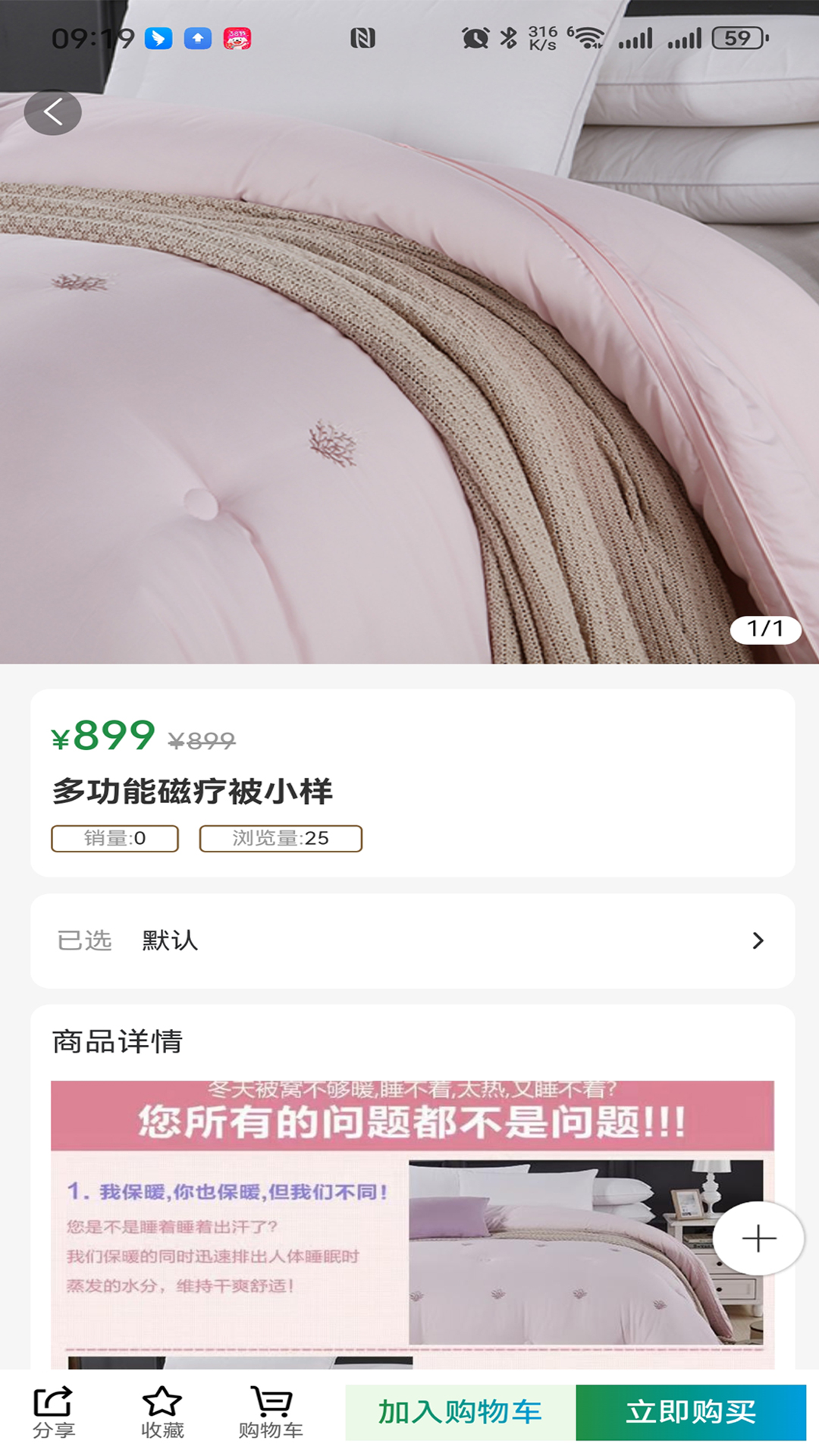Viewport: 819px width, 1456px height.
Task: Expand the 已选 默认 specification selector
Action: click(x=409, y=940)
